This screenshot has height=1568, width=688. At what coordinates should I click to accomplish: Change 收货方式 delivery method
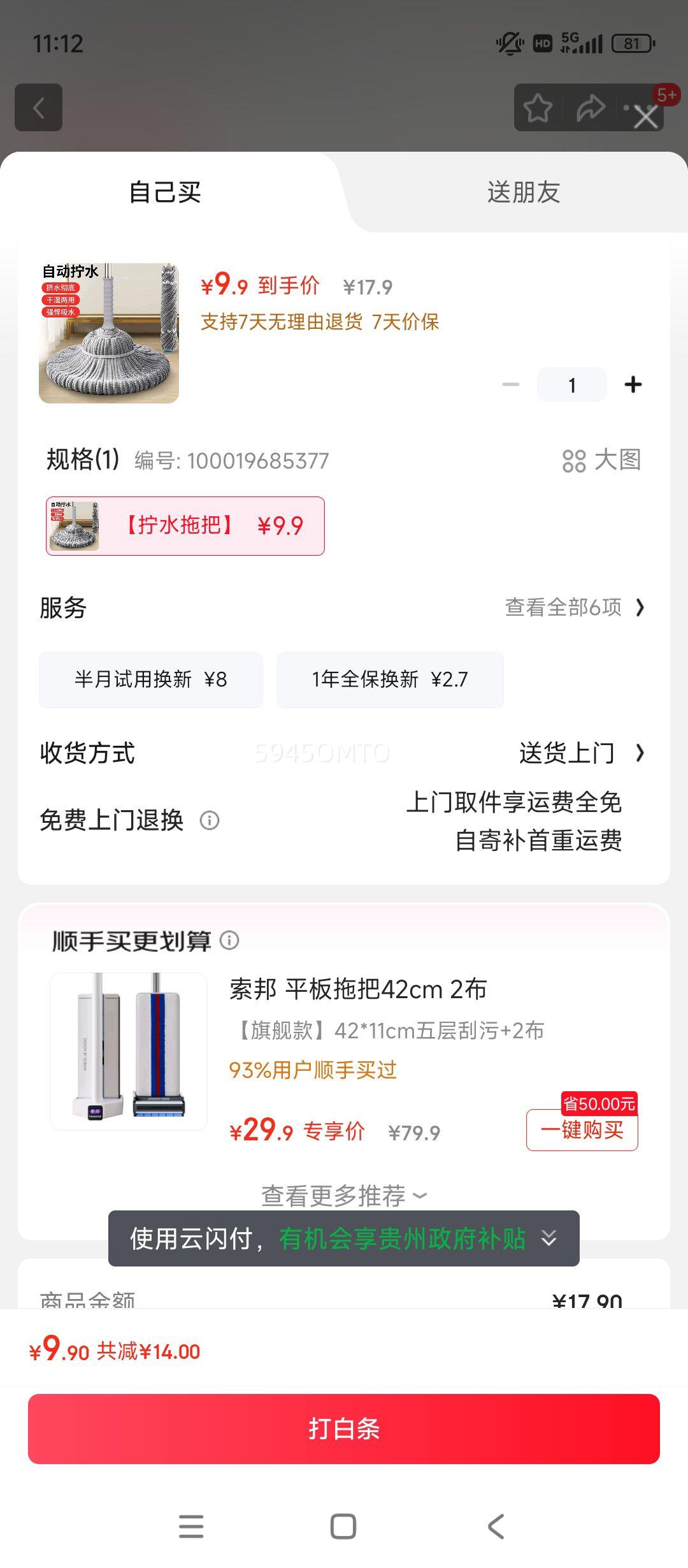point(581,753)
